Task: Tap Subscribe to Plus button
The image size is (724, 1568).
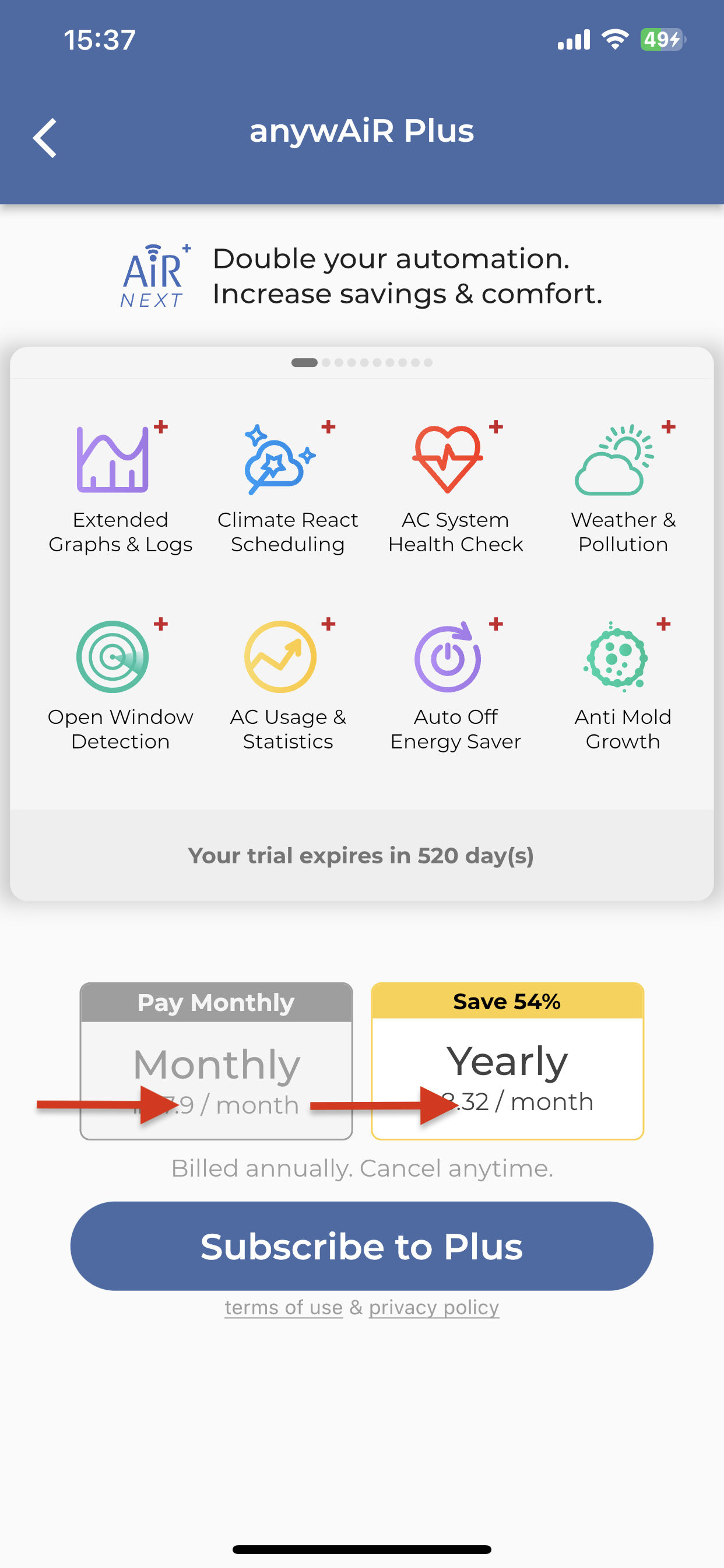Action: tap(362, 1245)
